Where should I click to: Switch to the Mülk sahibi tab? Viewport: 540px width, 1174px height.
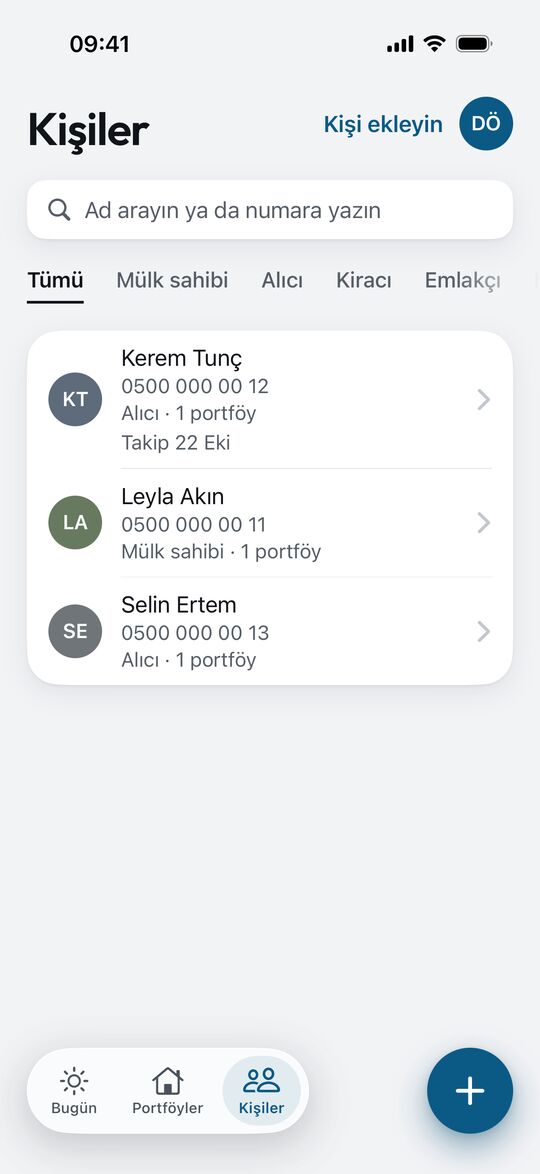coord(172,281)
